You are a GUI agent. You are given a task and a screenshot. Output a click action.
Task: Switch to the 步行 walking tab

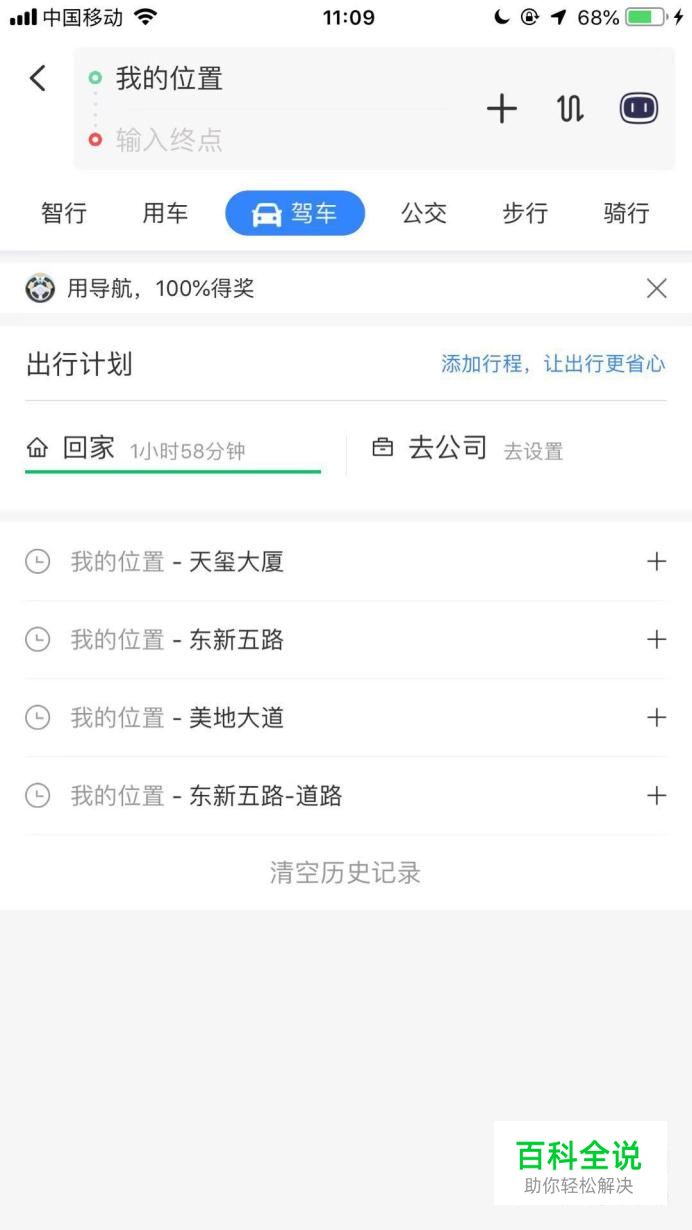pyautogui.click(x=525, y=213)
